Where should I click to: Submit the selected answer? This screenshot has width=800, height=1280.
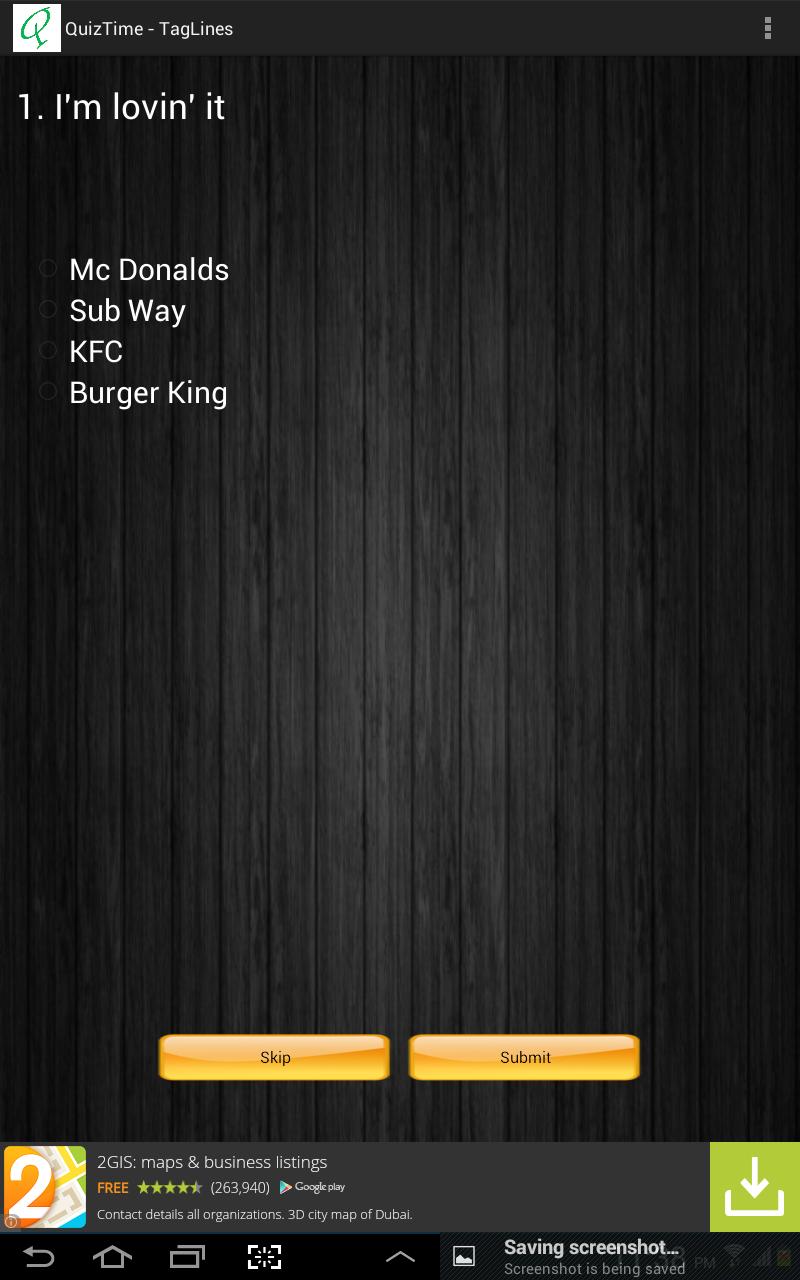click(x=524, y=1057)
